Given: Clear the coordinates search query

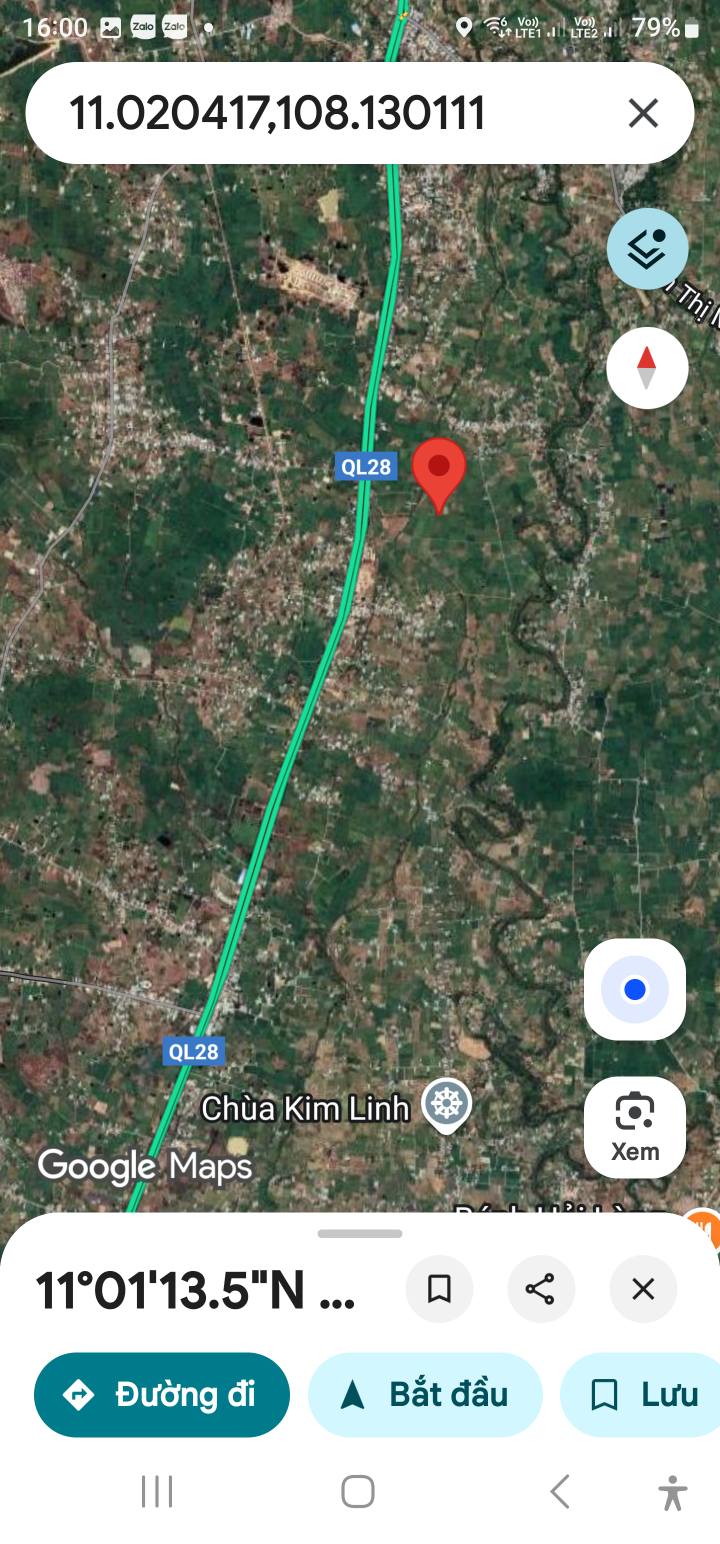Looking at the screenshot, I should 643,114.
